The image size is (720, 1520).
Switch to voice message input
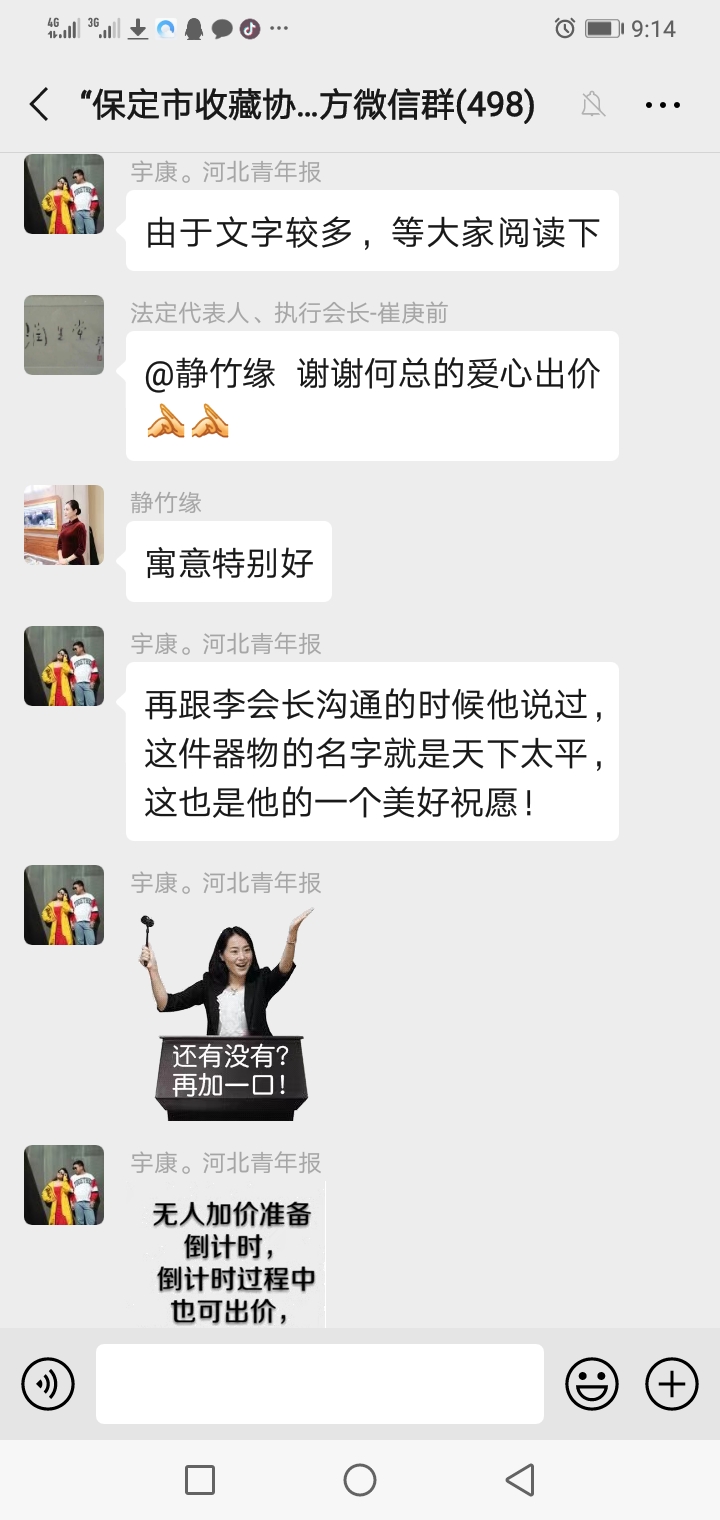click(48, 1384)
